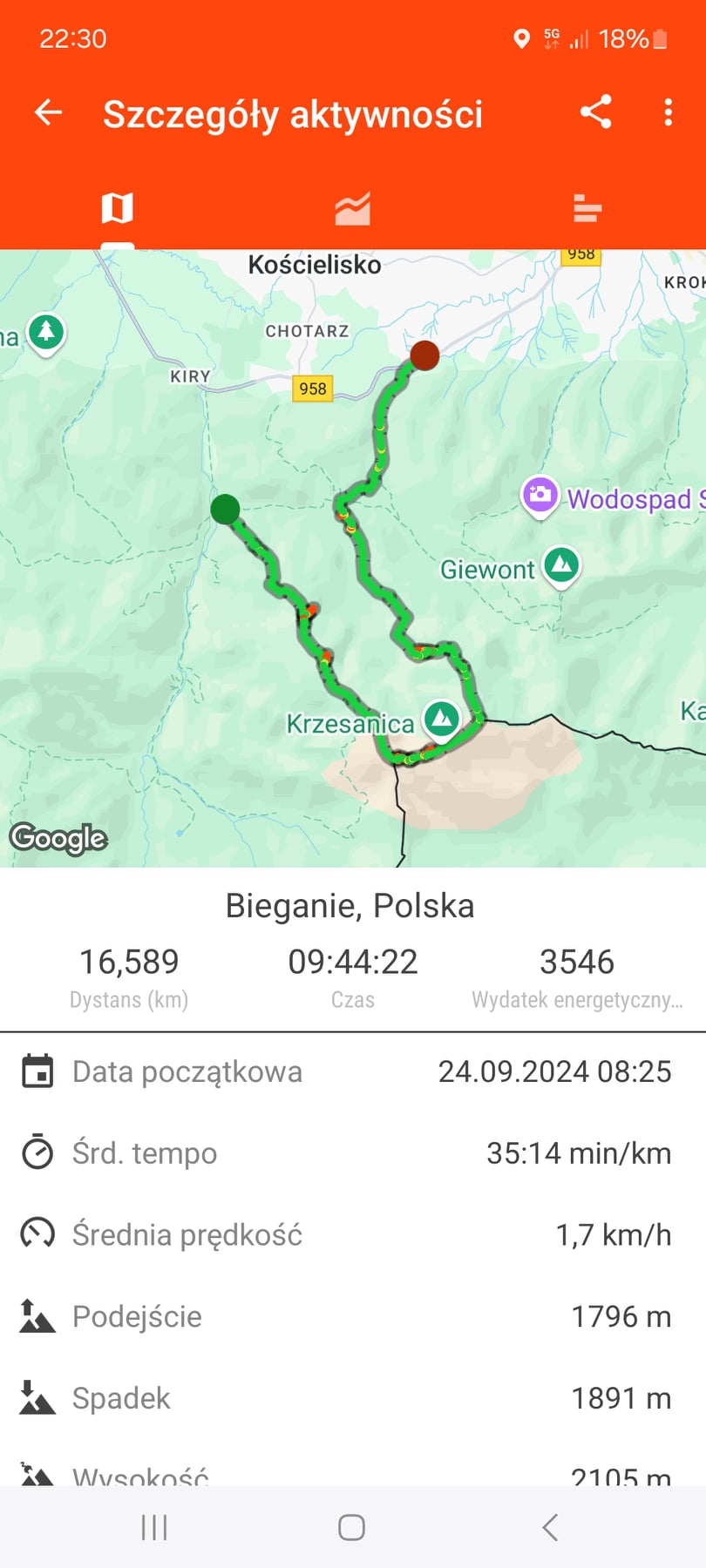
Task: Tap the red route end point
Action: click(424, 355)
